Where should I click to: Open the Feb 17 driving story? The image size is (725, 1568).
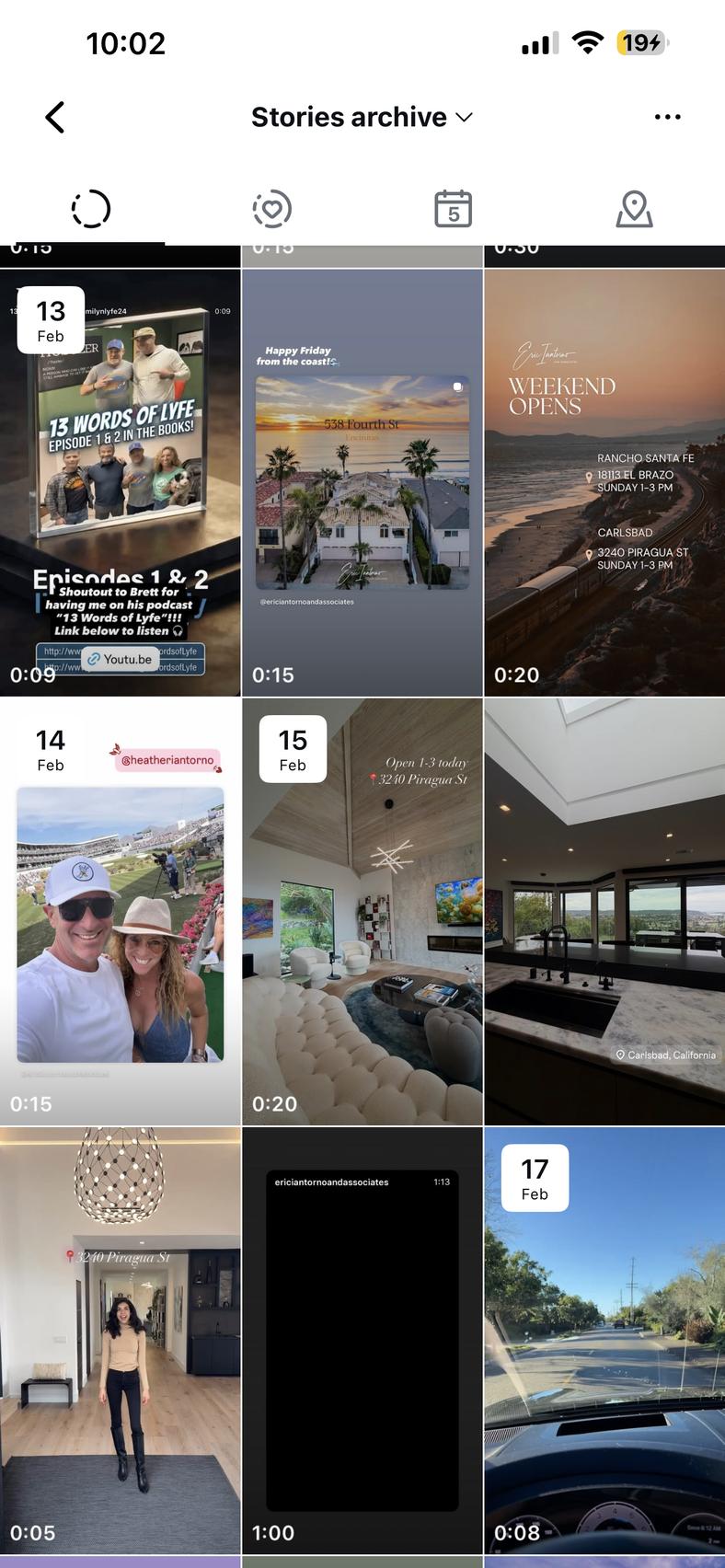(604, 1340)
